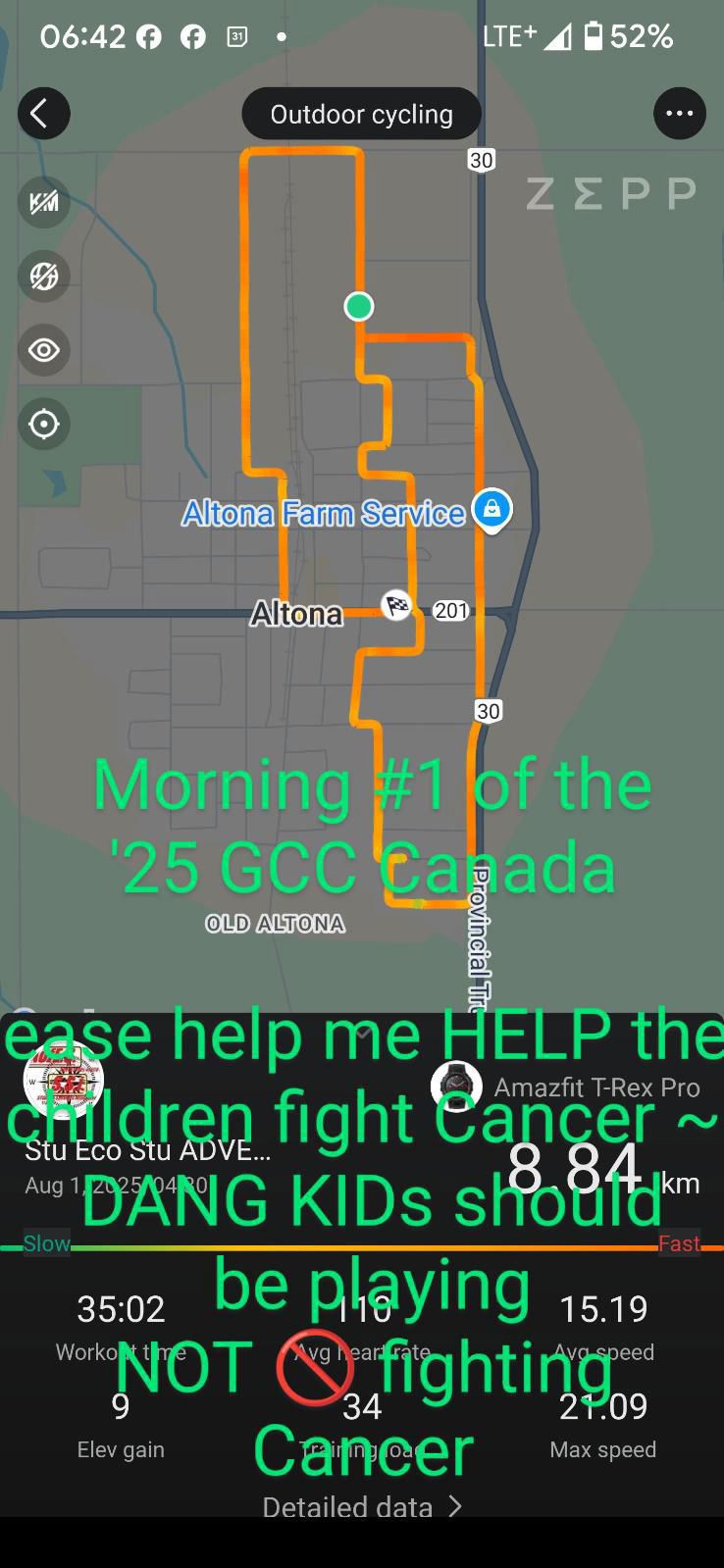The image size is (724, 1568).
Task: Tap the Altona Farm Service map pin
Action: [x=491, y=510]
